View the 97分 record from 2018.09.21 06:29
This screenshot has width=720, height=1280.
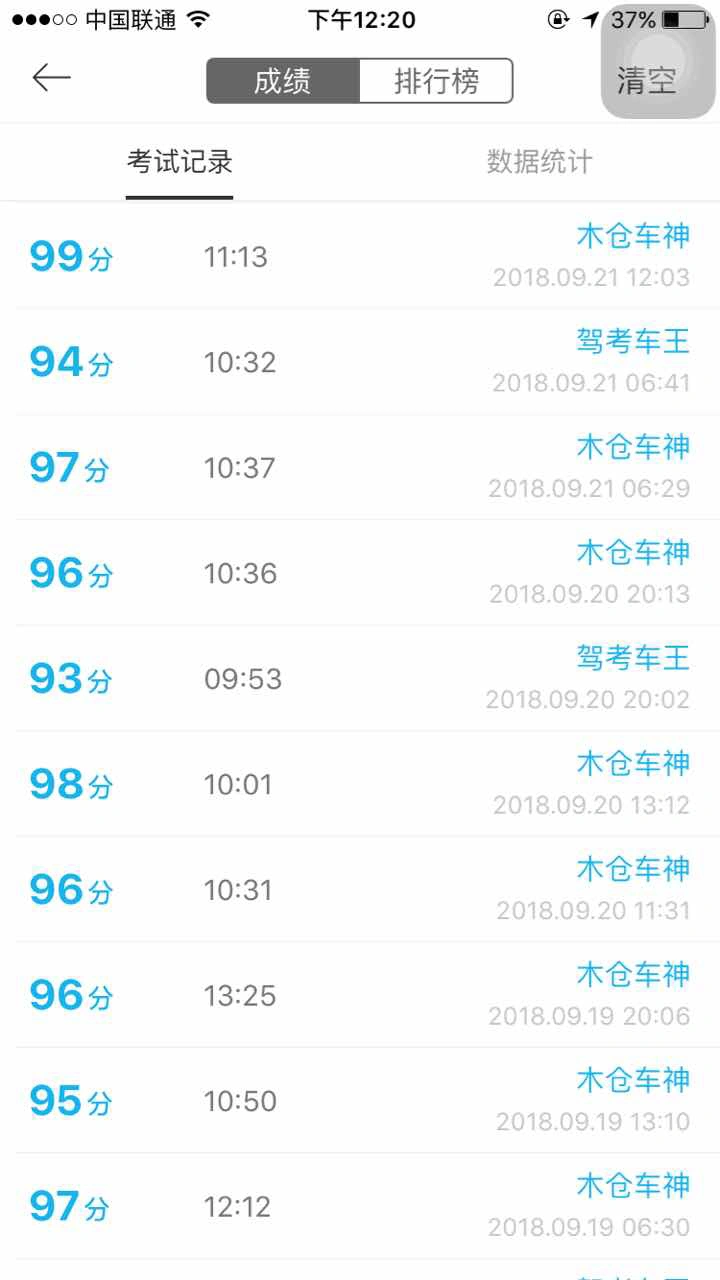coord(360,467)
